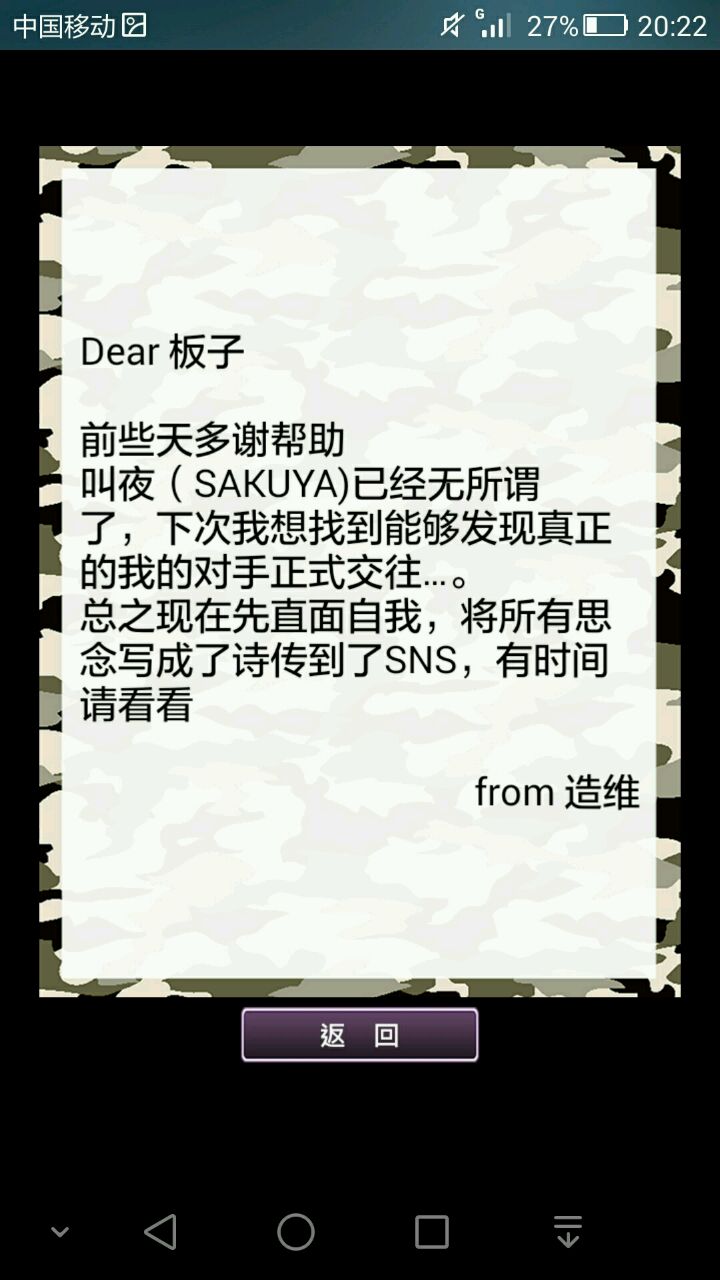Hide the navigation bar with the chevron

coord(60,1232)
